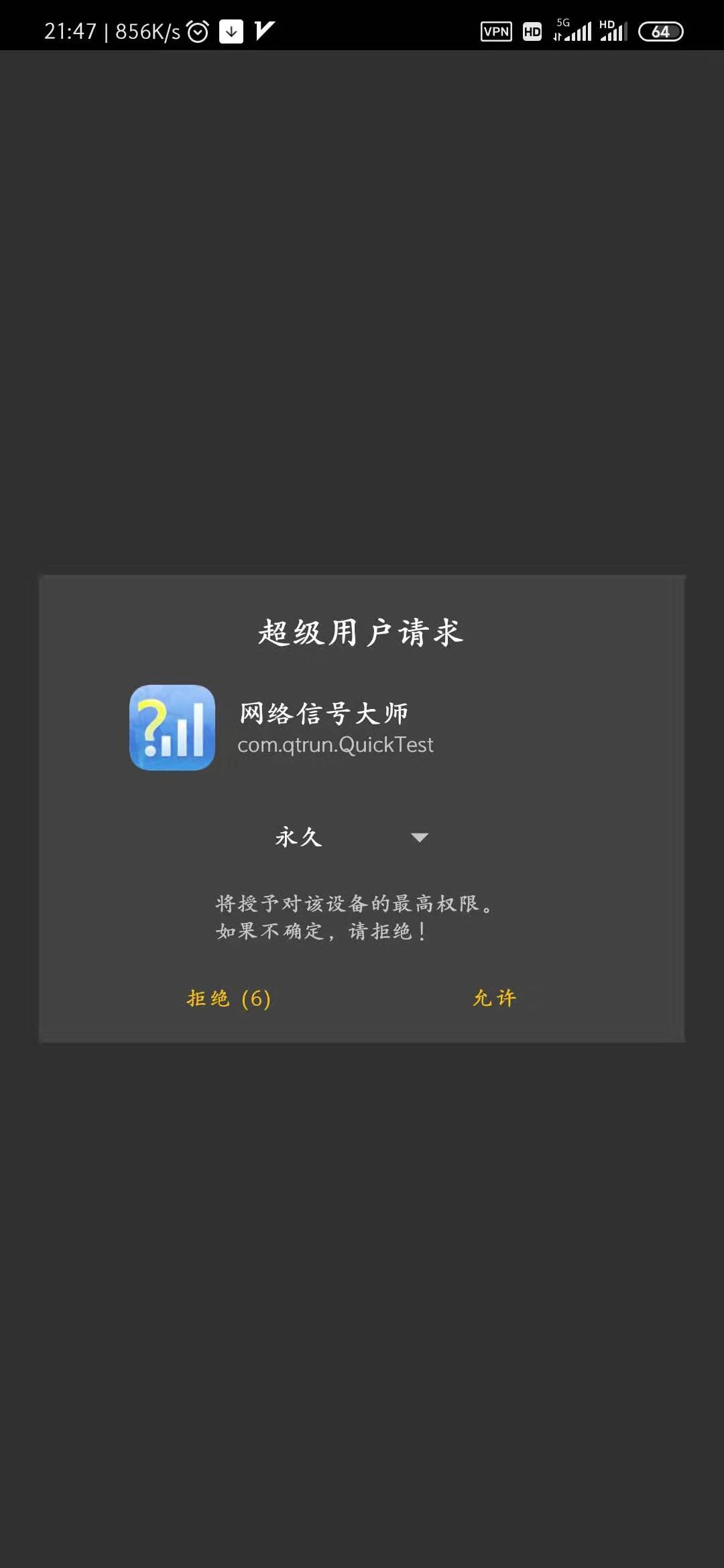724x1568 pixels.
Task: Tap 允许 to grant superuser access
Action: pos(495,998)
